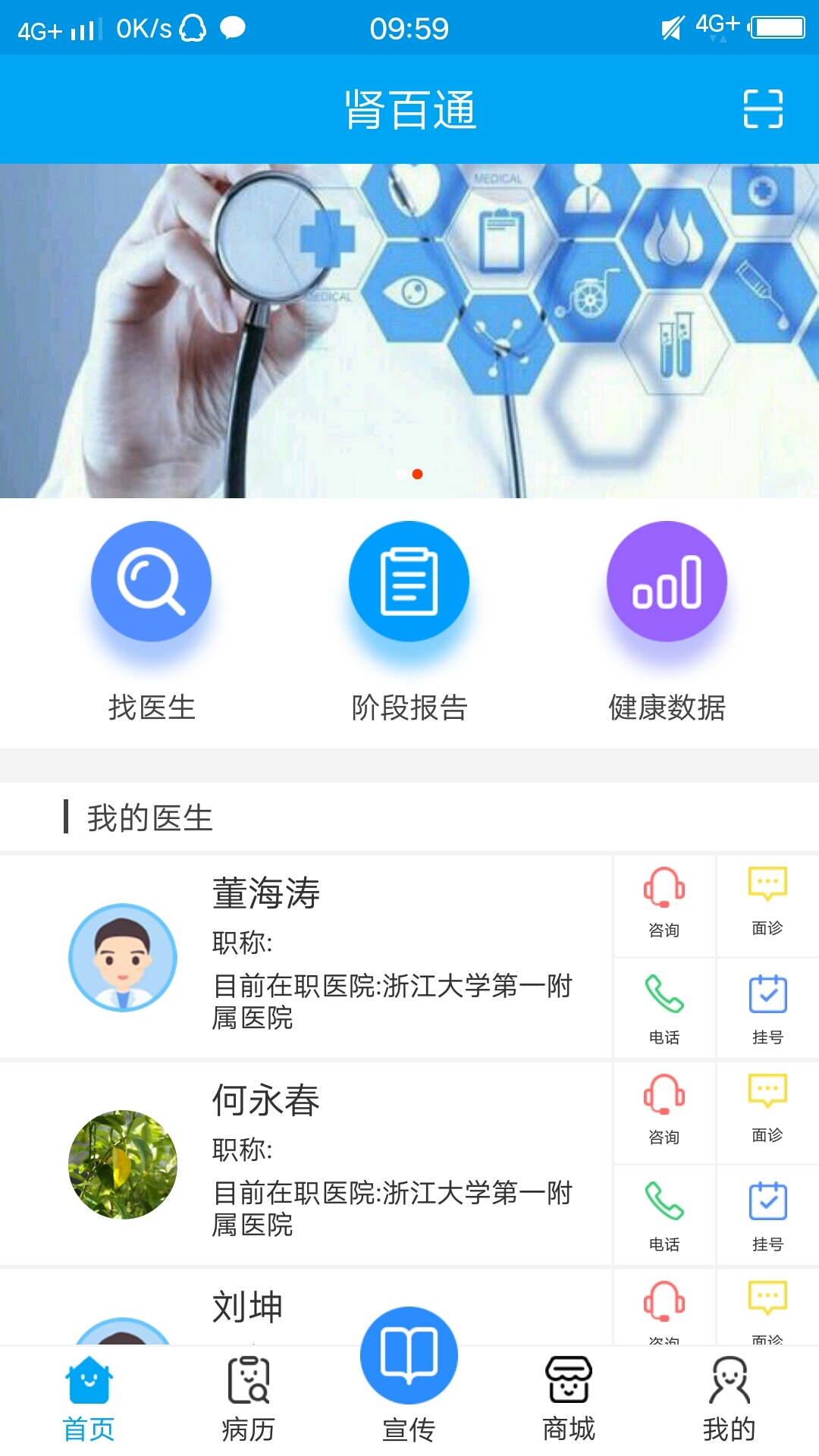The width and height of the screenshot is (819, 1456).
Task: Open doctor 董海涛's profile
Action: pyautogui.click(x=303, y=957)
